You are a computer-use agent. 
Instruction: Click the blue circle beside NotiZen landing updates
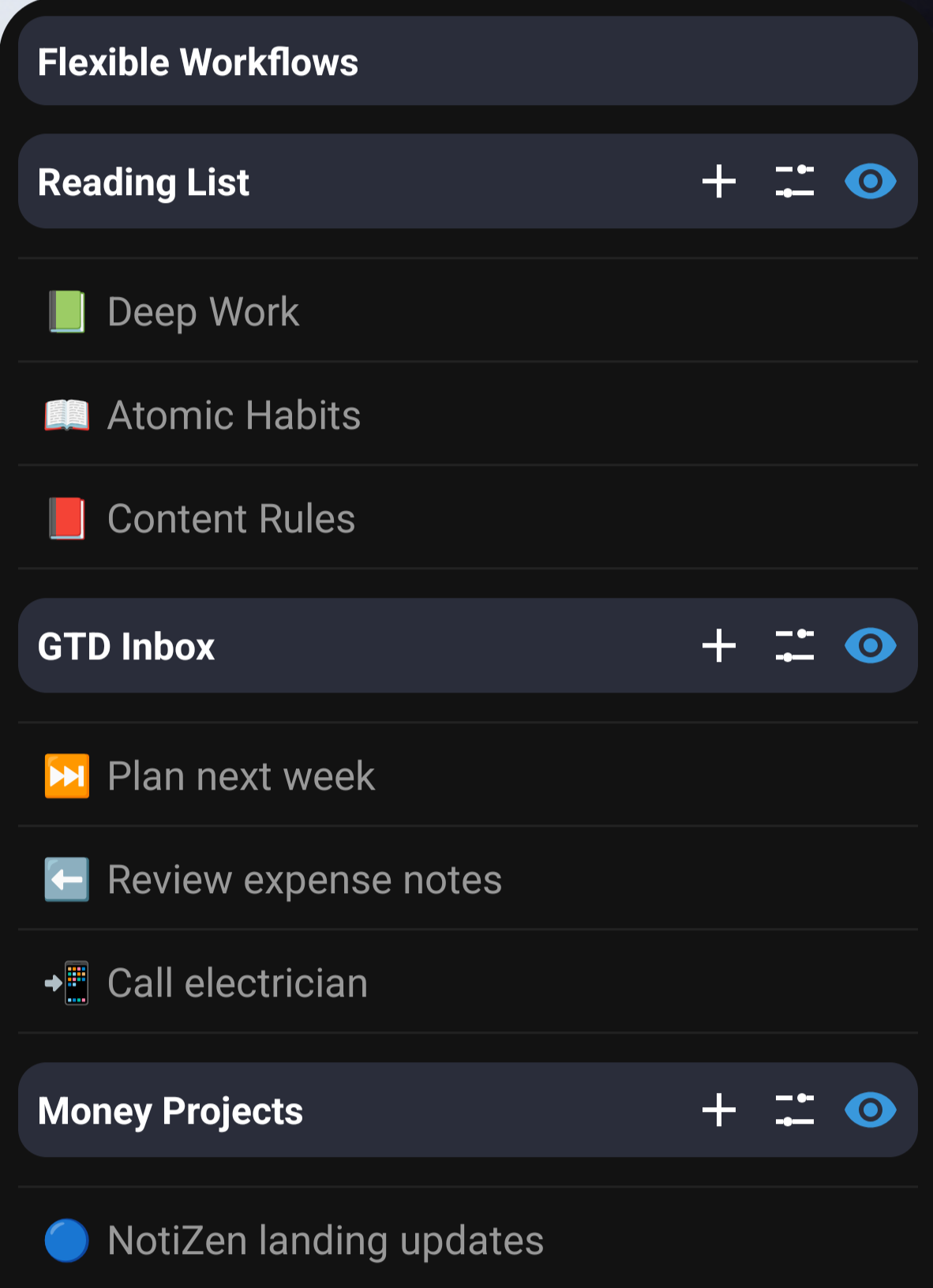point(67,1240)
